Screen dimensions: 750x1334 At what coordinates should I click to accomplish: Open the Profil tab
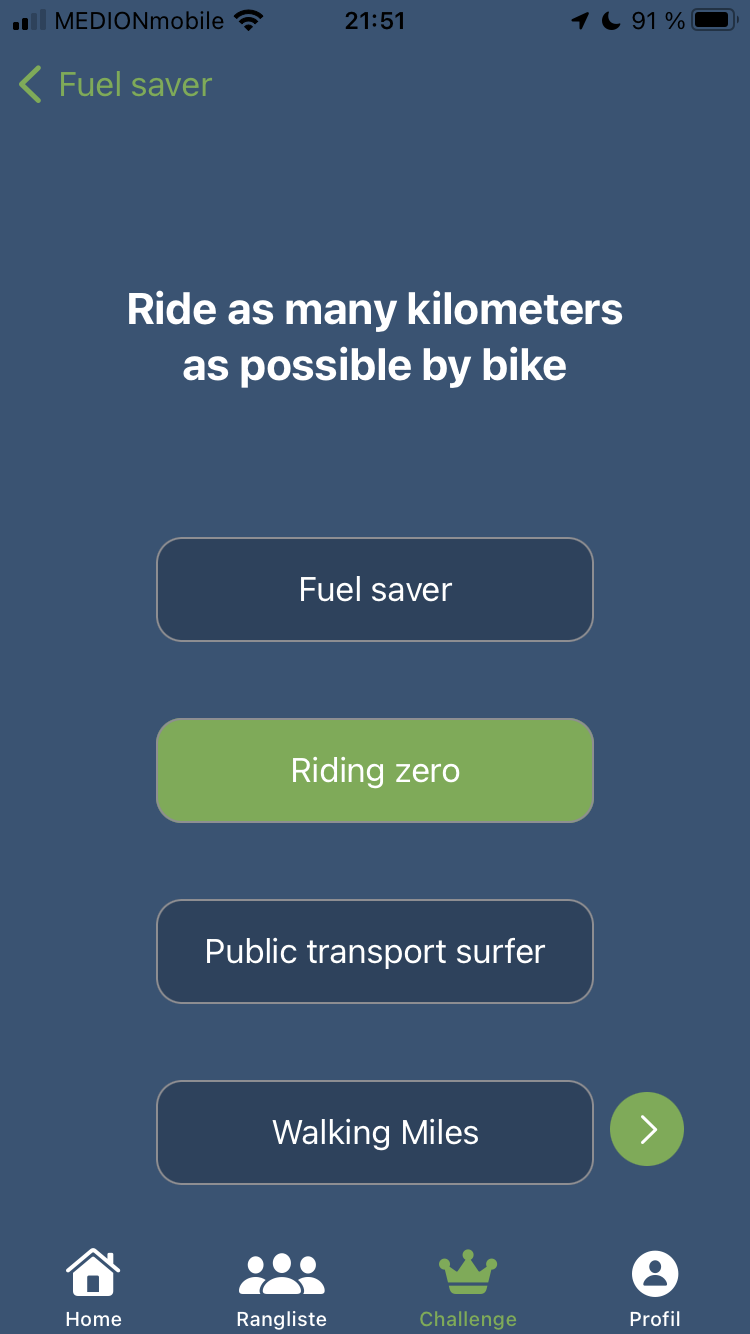(655, 1289)
